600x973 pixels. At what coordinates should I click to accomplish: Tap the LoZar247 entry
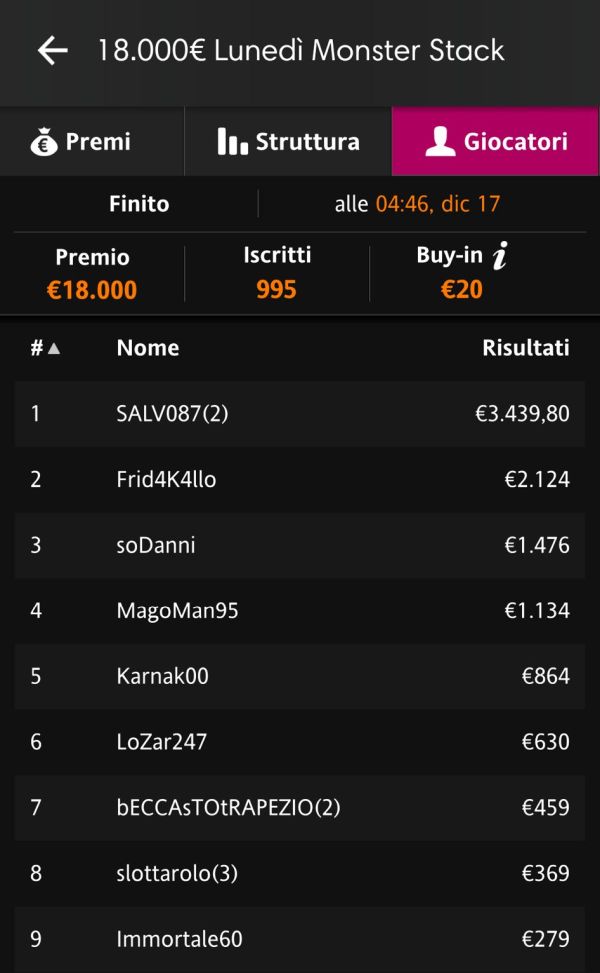(x=300, y=742)
